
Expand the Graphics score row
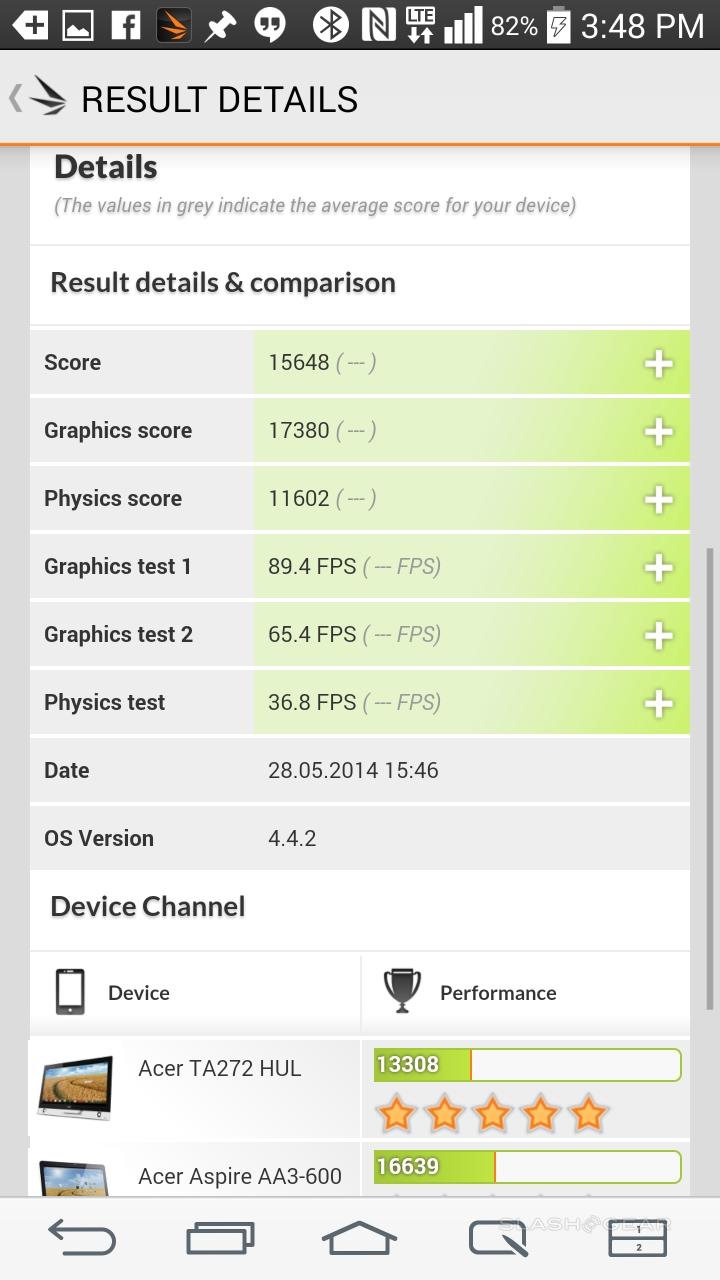coord(658,432)
